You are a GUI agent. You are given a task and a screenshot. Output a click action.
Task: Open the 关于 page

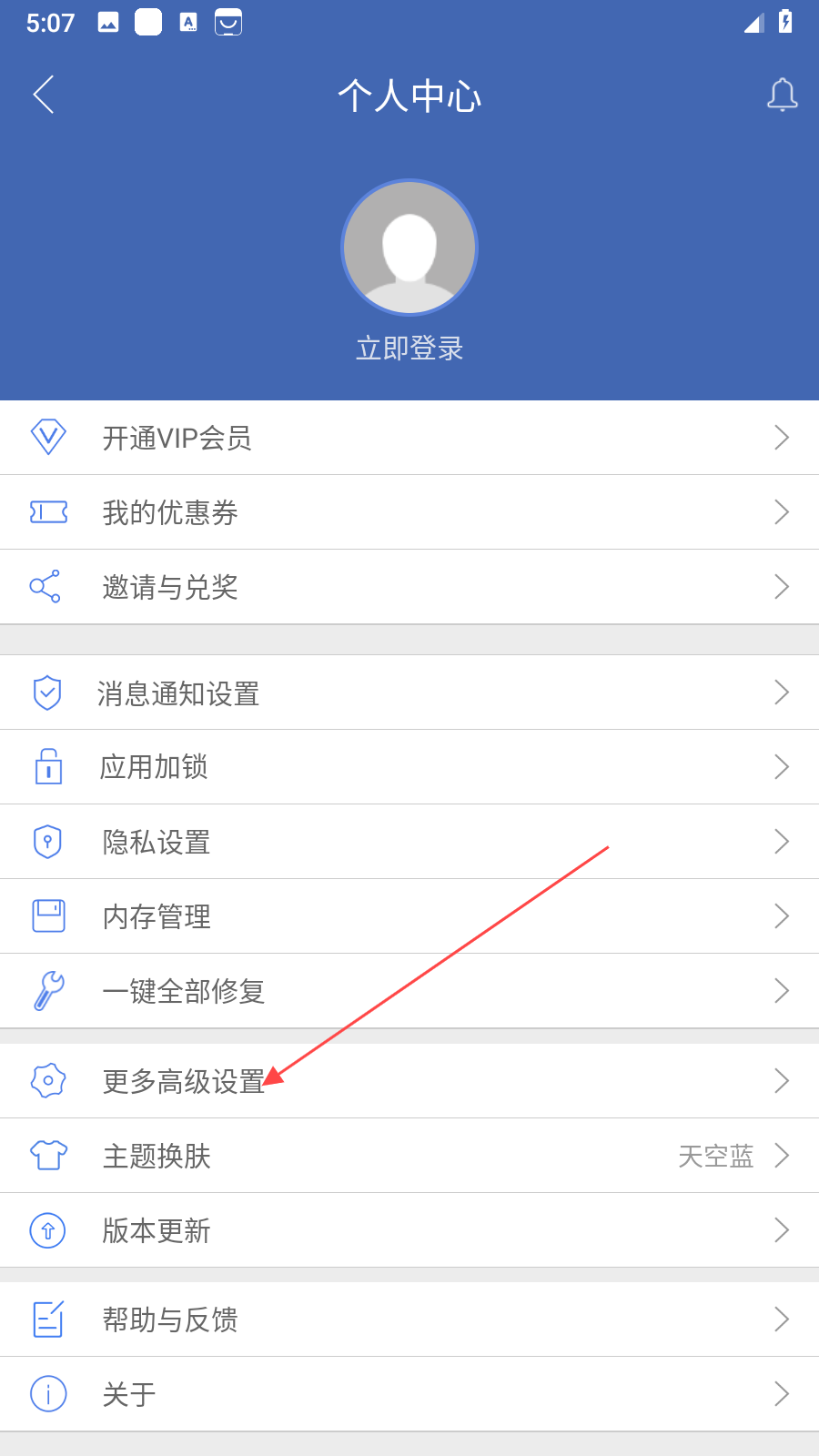pos(409,1394)
